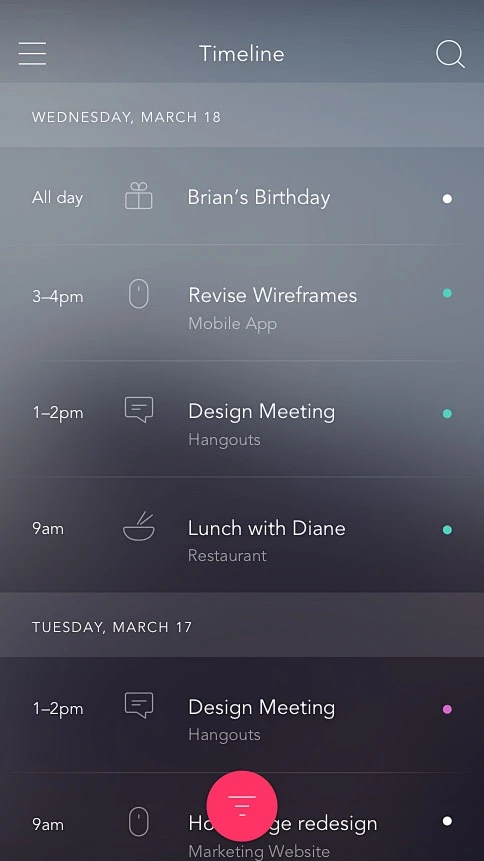Select the Marketing Website redesign task

242,817
